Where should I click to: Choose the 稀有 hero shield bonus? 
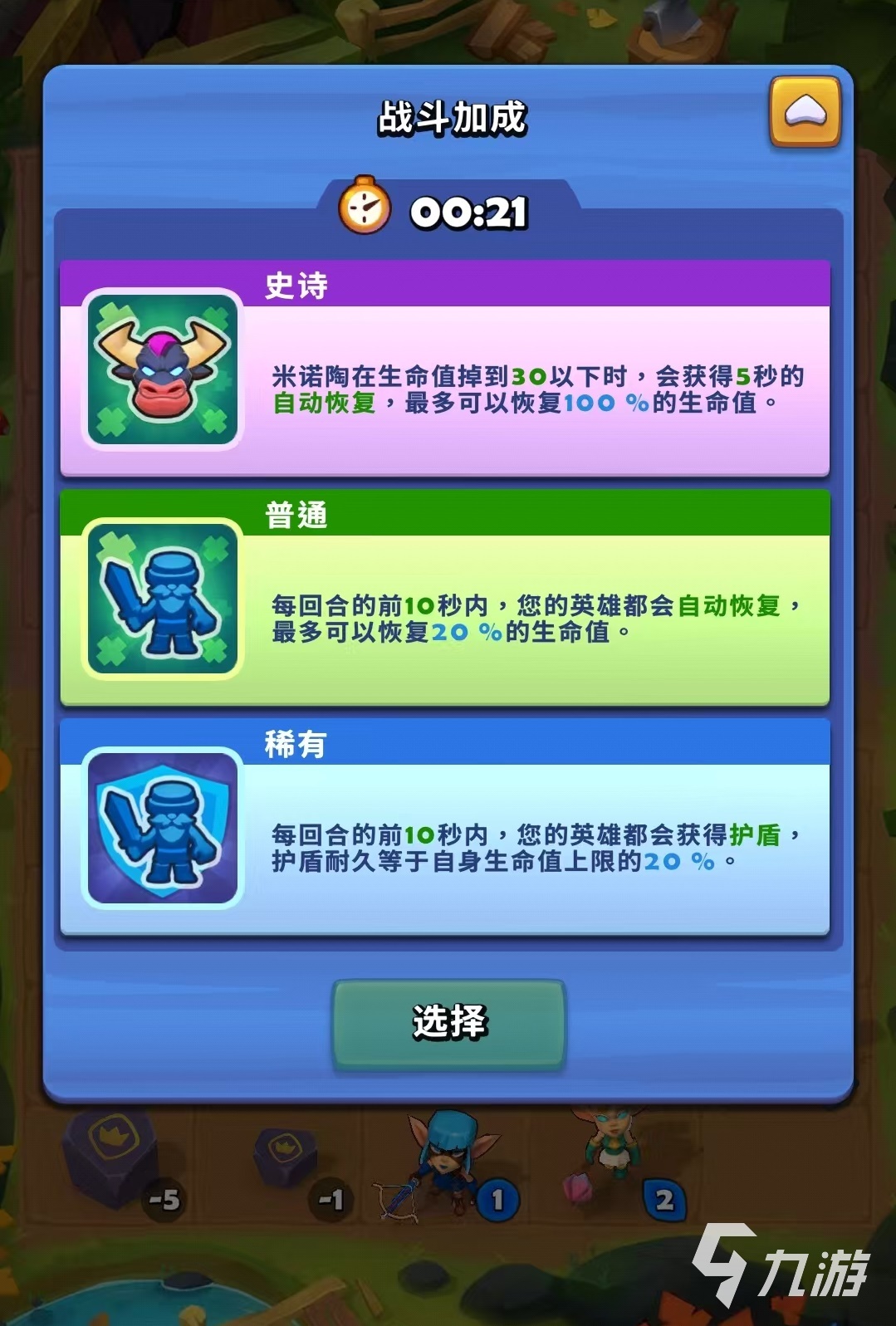point(445,828)
